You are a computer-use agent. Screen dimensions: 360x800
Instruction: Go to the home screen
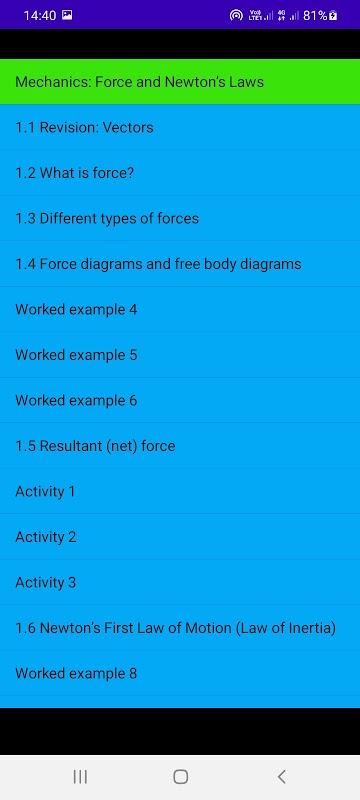(181, 777)
